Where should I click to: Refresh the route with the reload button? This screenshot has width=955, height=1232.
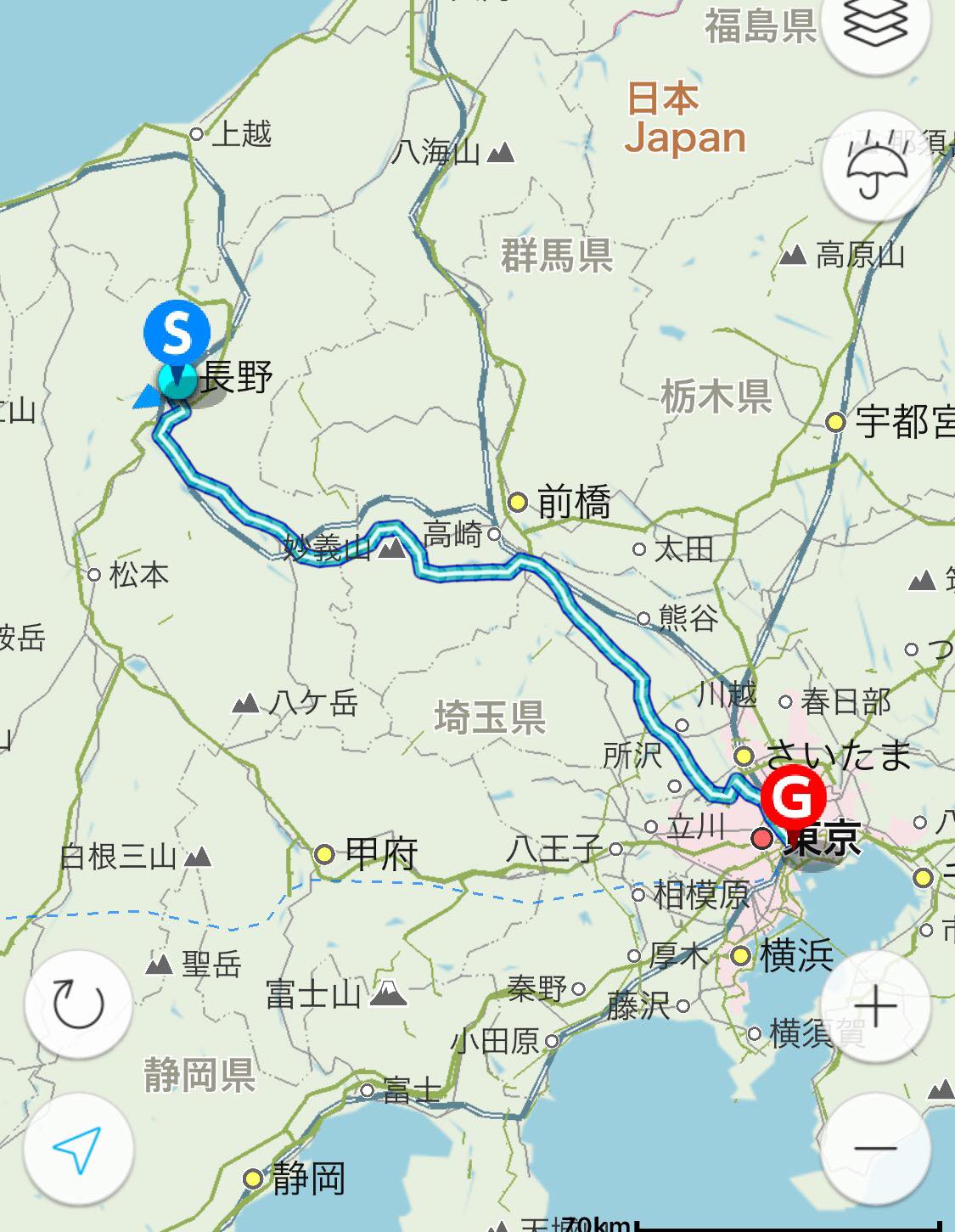pos(78,1004)
